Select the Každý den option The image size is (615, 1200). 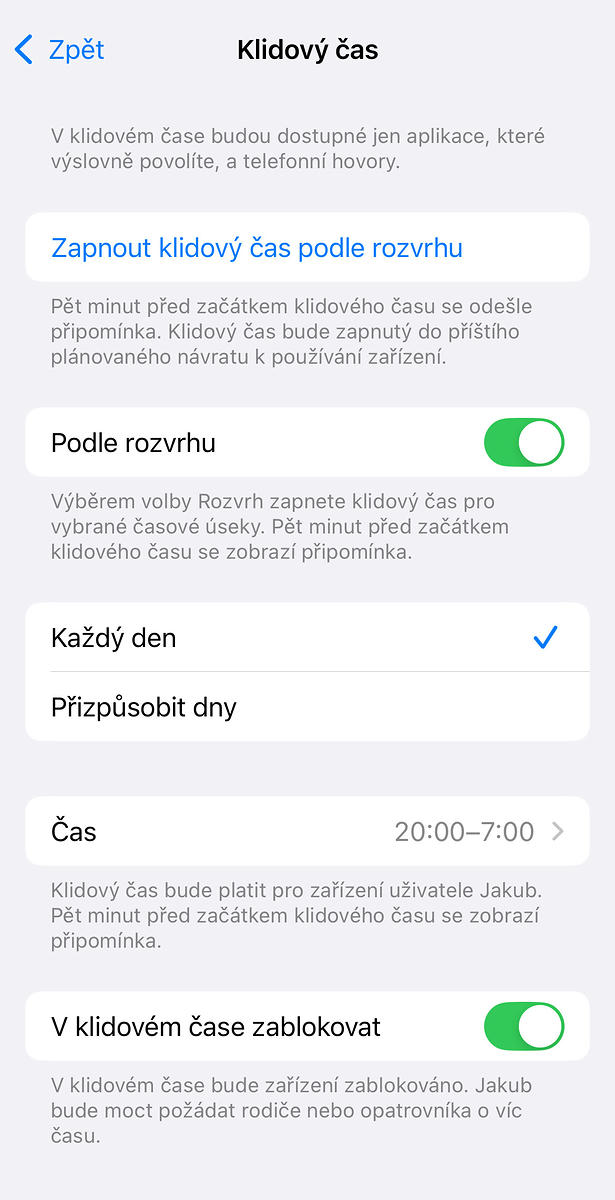(307, 637)
